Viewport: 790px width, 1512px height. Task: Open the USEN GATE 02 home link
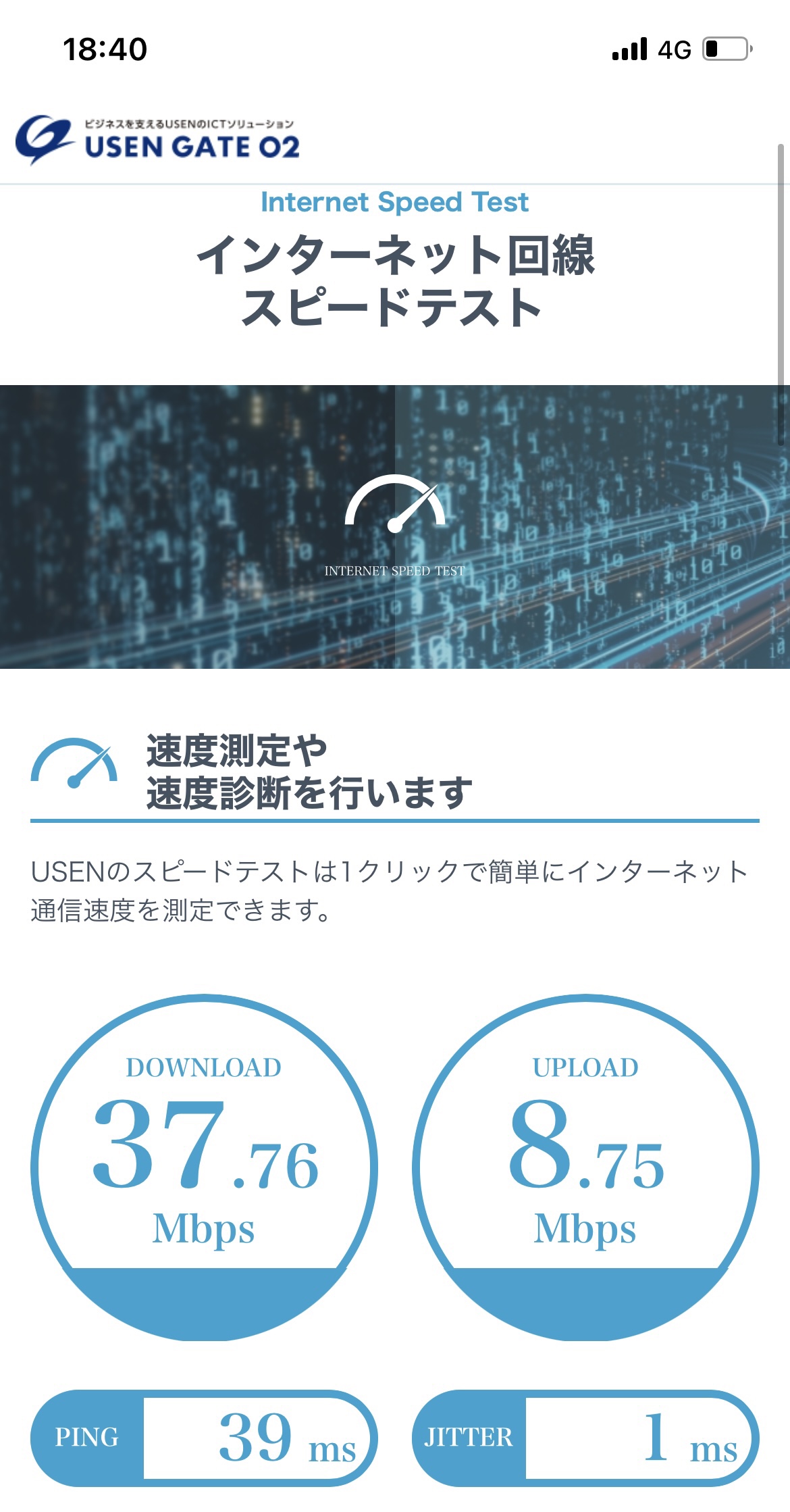coord(158,140)
